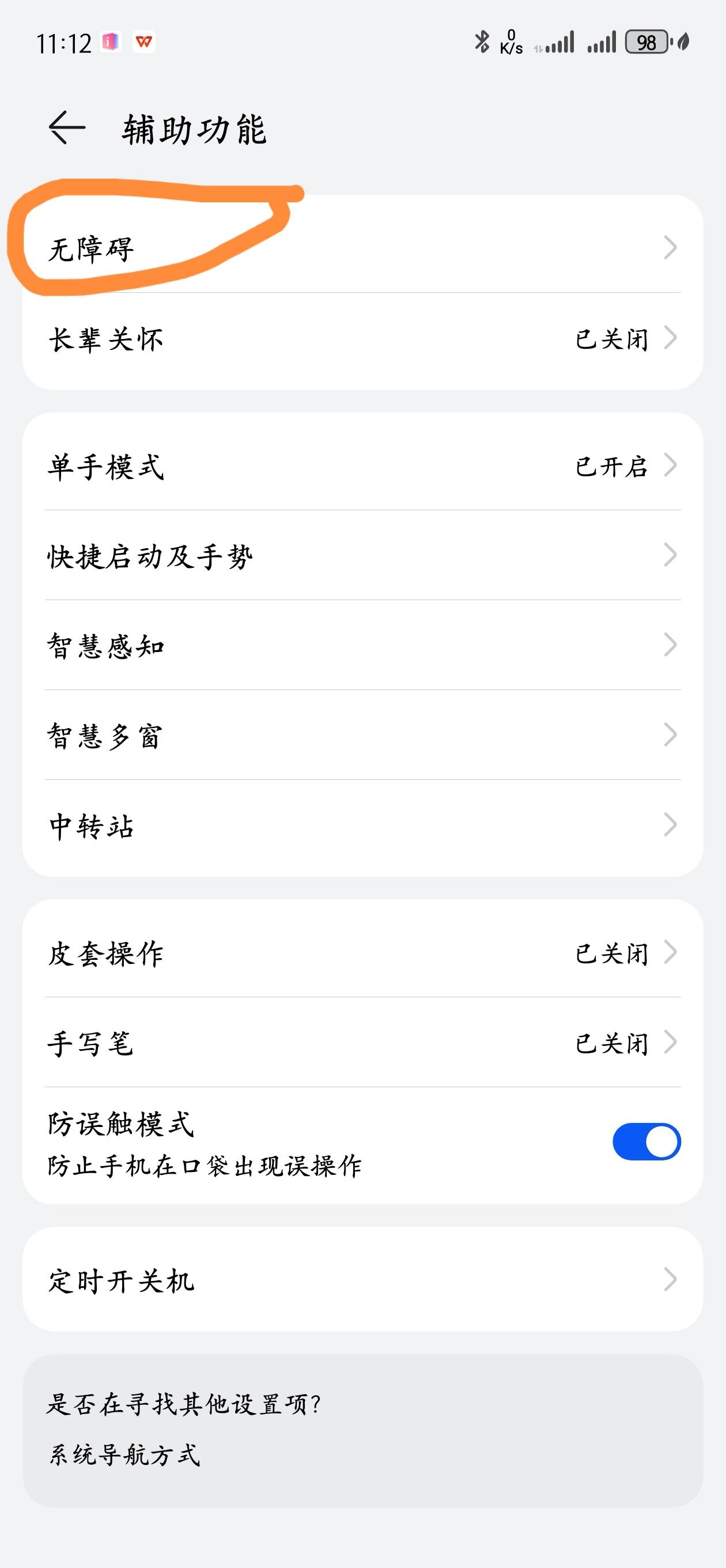Tap the 系统导航方式 link
The height and width of the screenshot is (1568, 726).
(x=124, y=1456)
